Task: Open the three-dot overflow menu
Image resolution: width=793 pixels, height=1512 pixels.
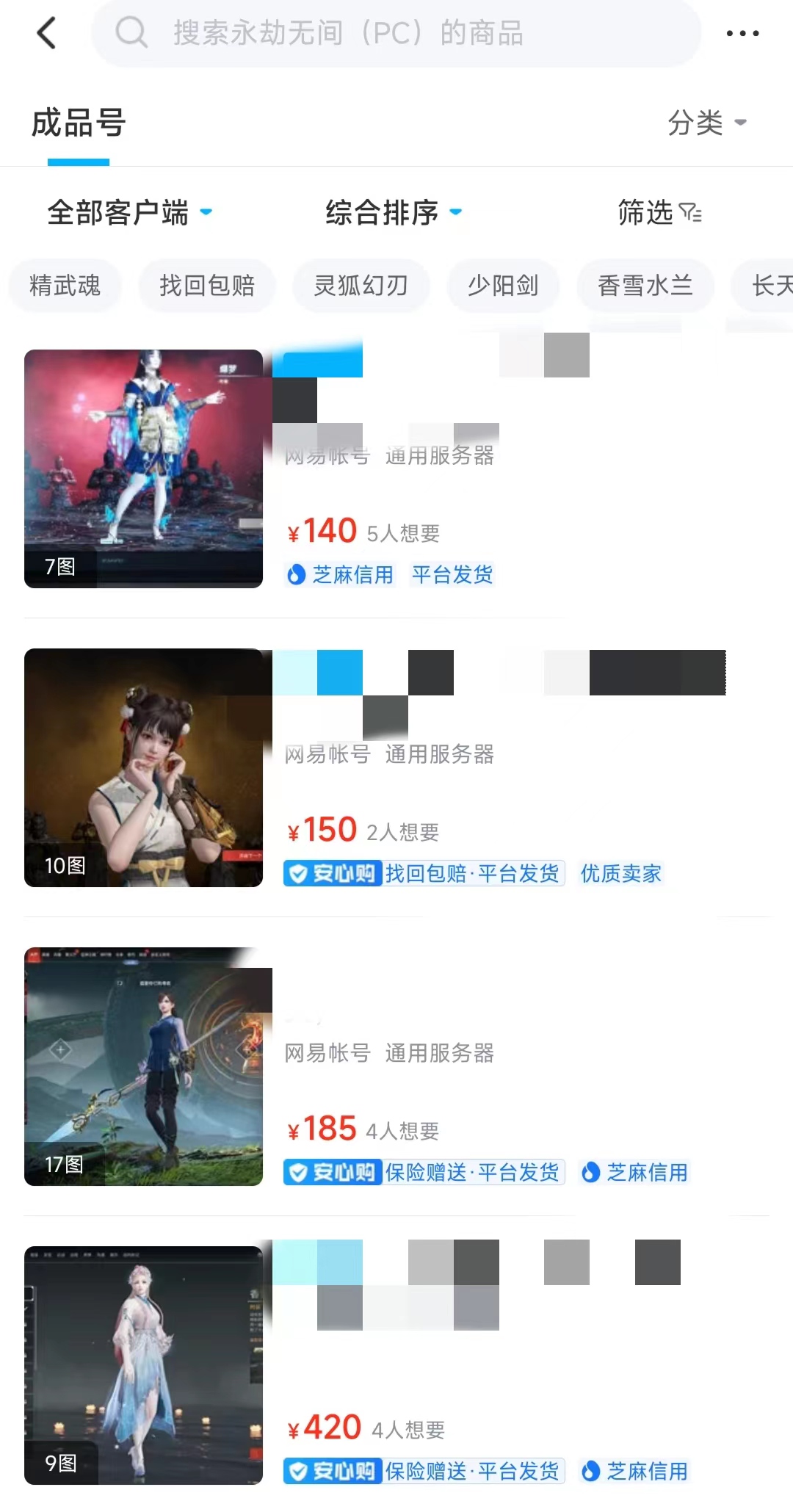Action: click(x=742, y=33)
